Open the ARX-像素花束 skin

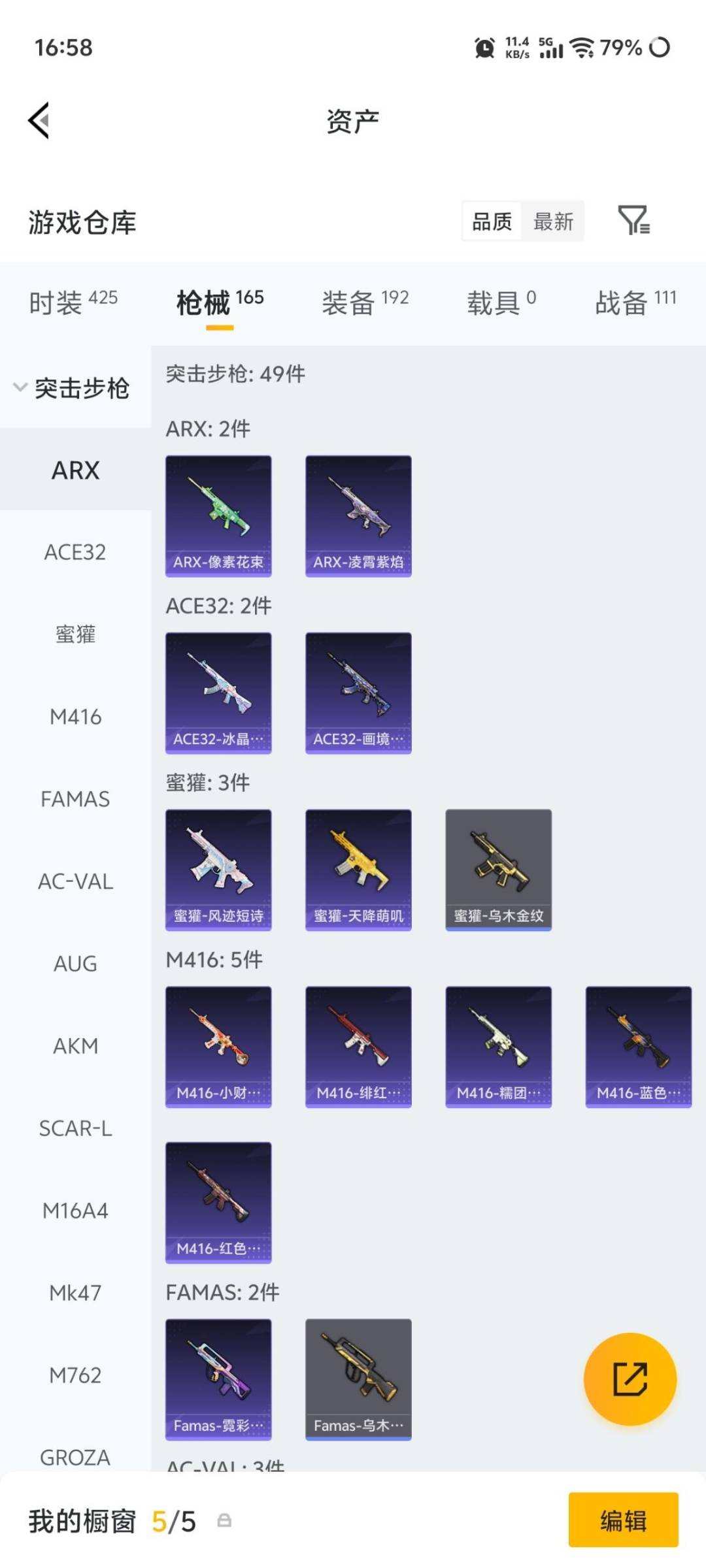218,516
